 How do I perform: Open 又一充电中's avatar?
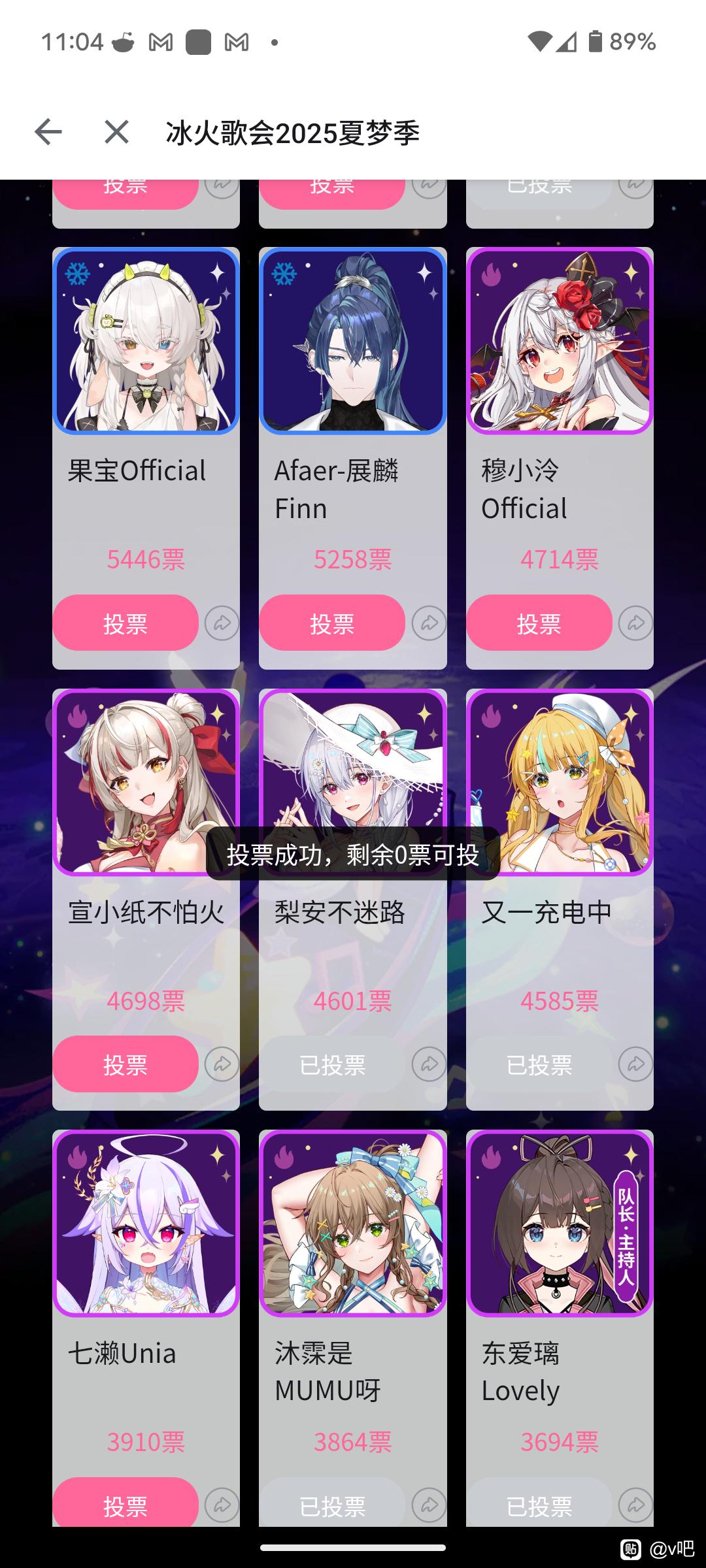560,782
